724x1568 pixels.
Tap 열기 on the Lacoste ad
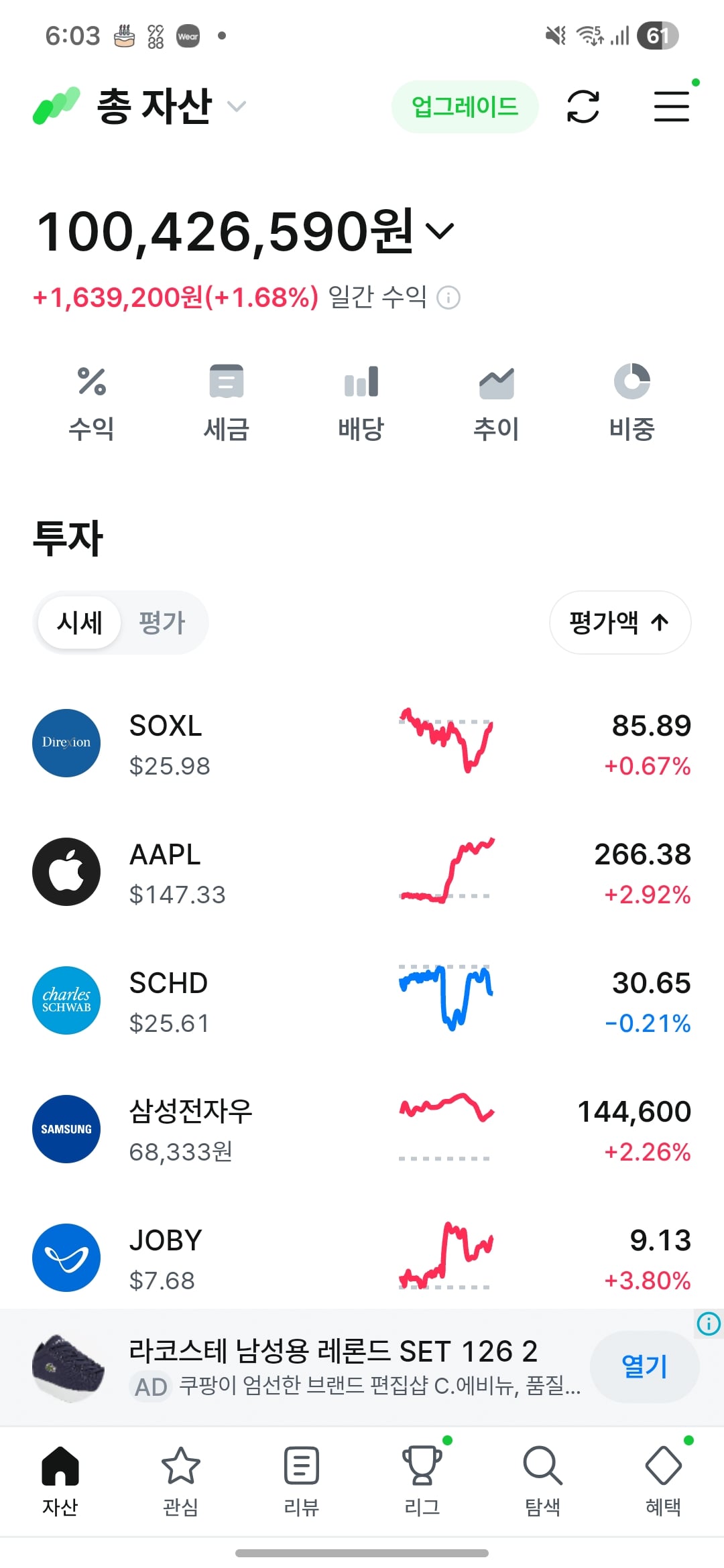(x=645, y=1366)
